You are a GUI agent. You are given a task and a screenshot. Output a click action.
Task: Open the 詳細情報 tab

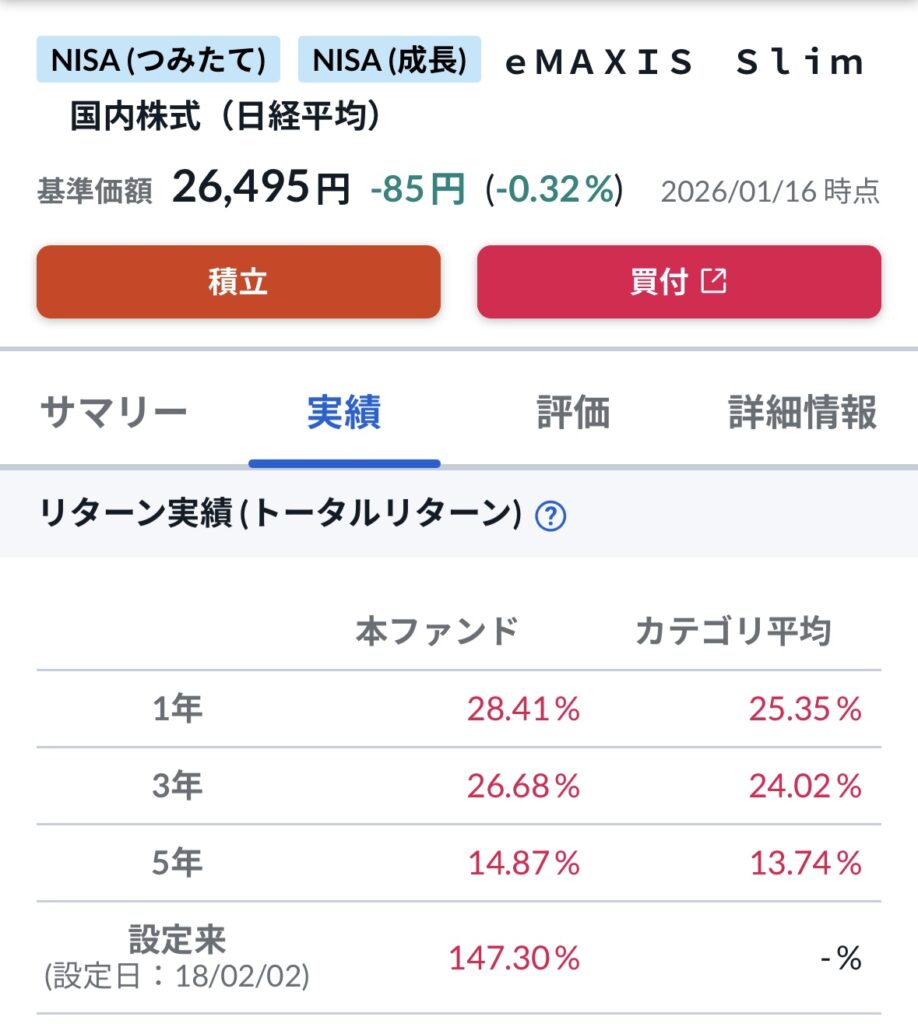[x=802, y=412]
